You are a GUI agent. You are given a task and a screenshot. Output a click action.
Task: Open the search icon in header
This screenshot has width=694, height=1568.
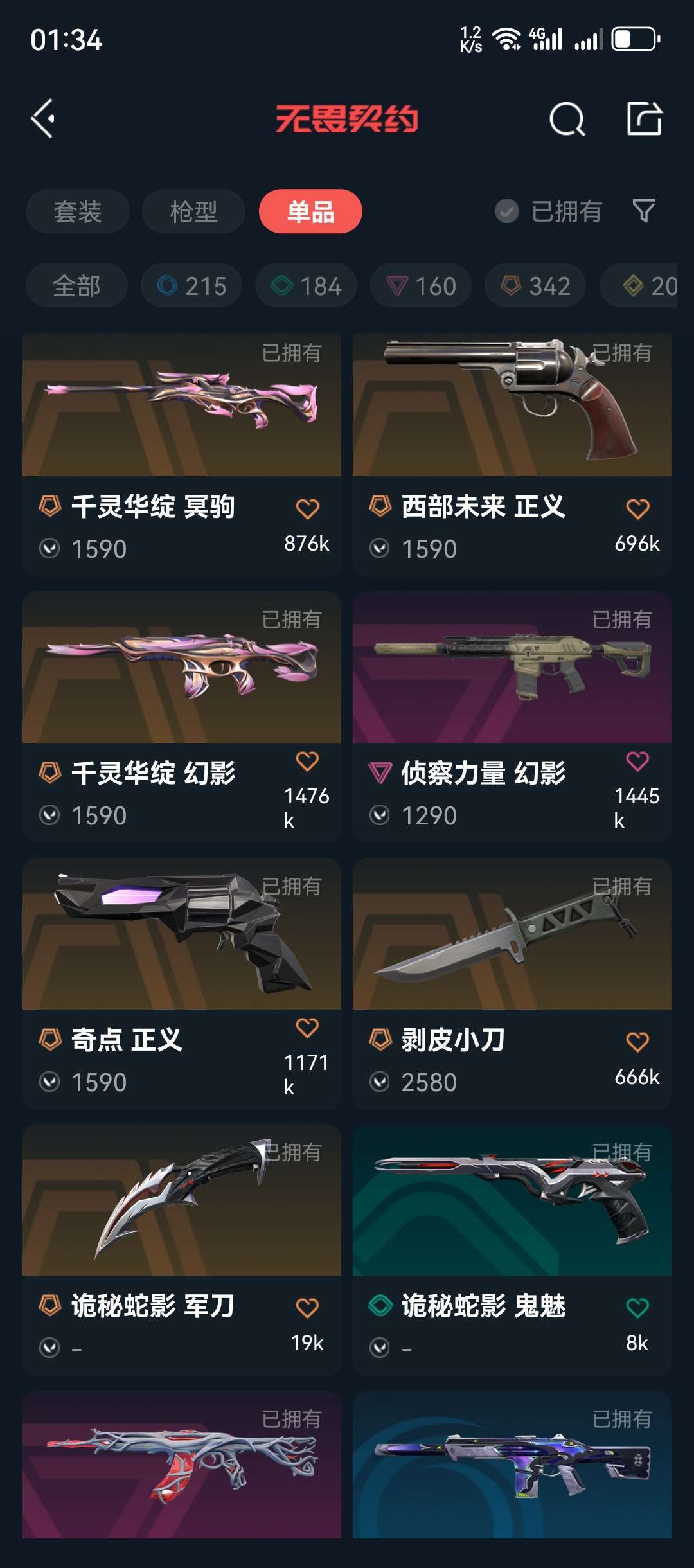(x=567, y=119)
